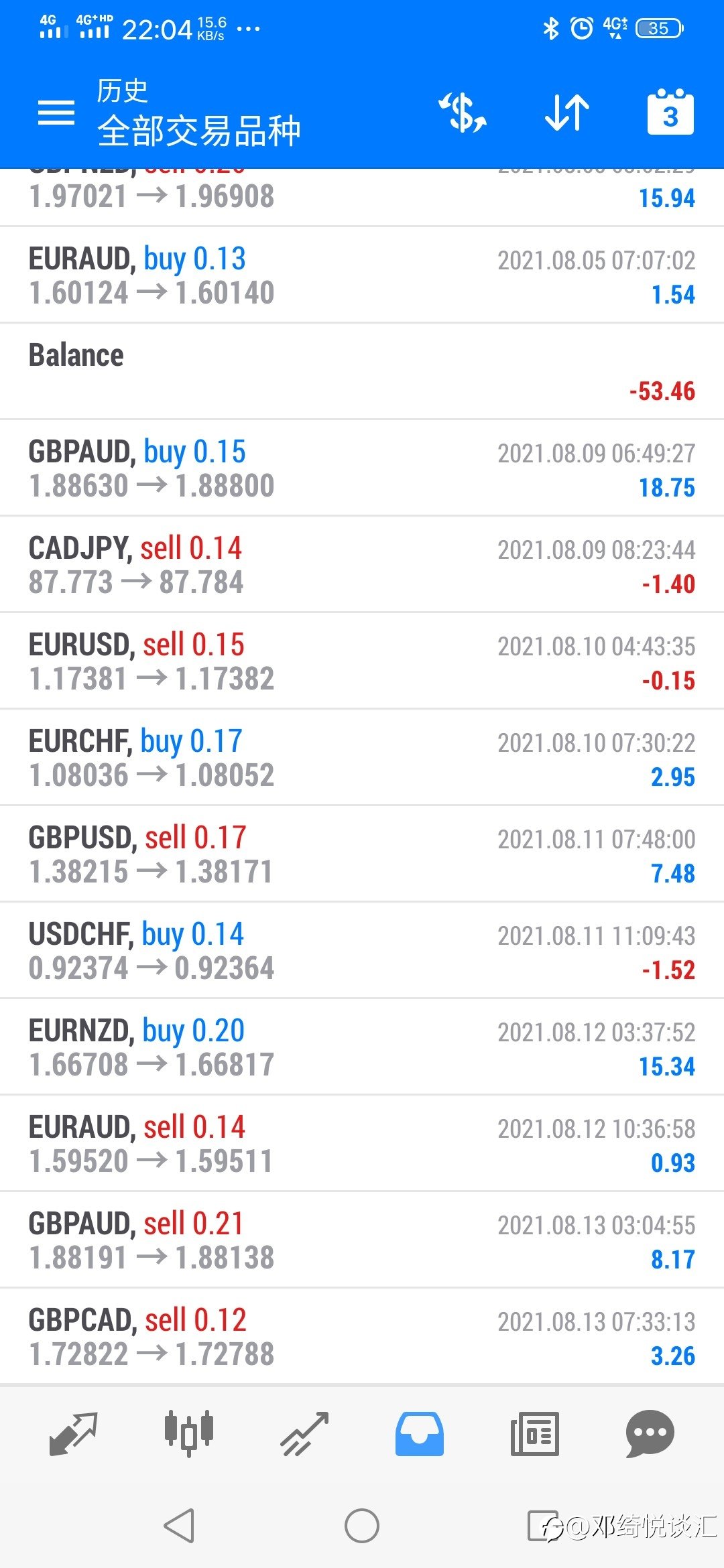Image resolution: width=724 pixels, height=1568 pixels.
Task: Go to the chat messages tab
Action: click(x=650, y=1434)
